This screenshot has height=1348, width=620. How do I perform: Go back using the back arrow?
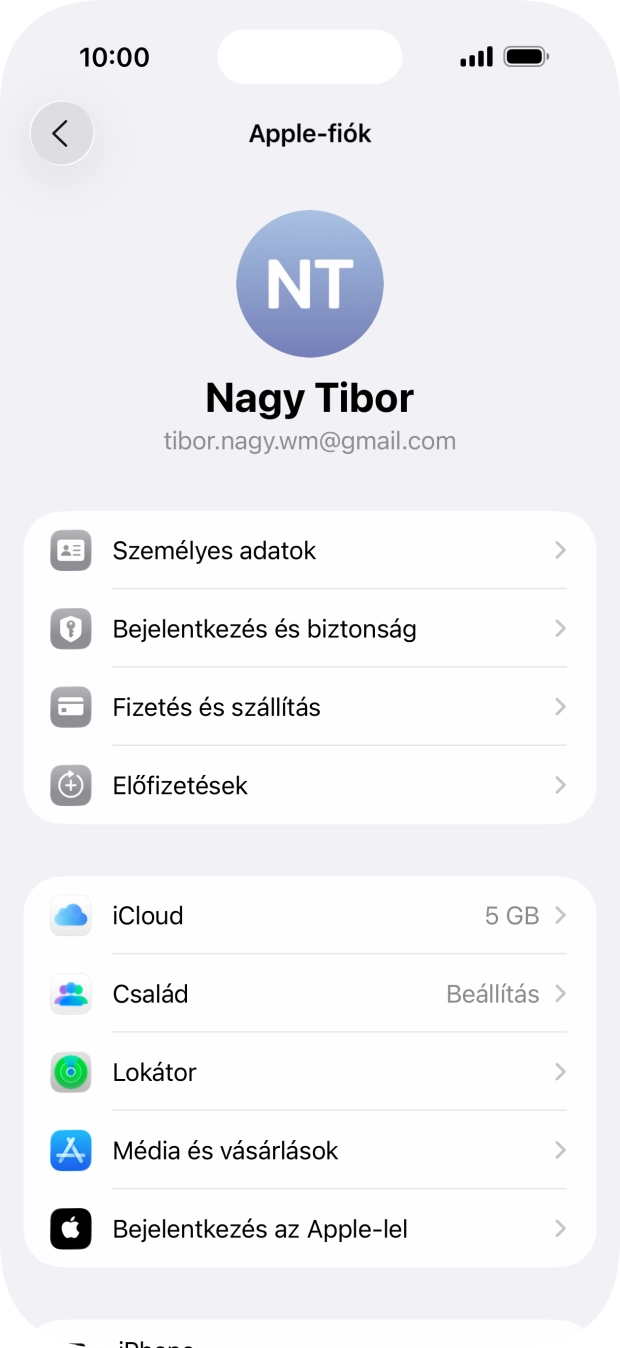click(61, 133)
